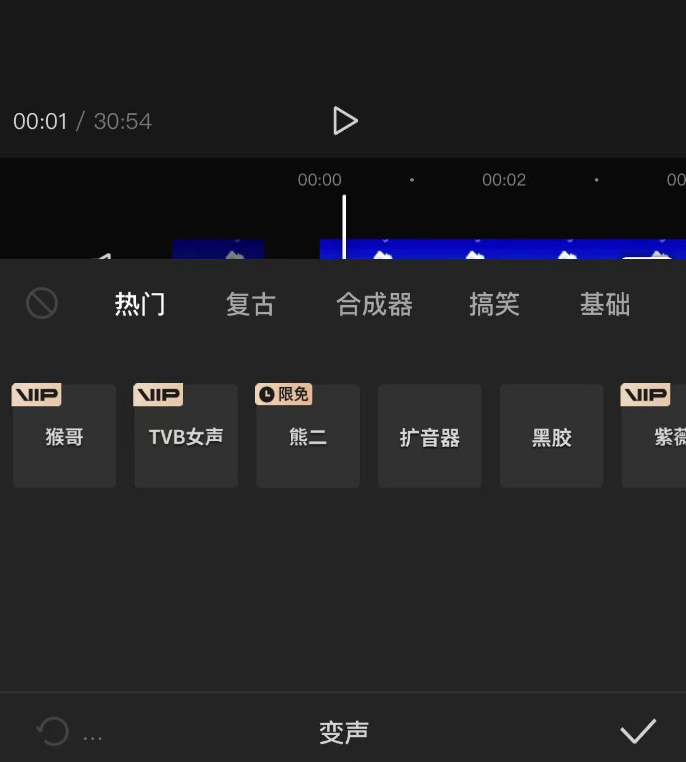Apply the 猴哥 voice effect
The height and width of the screenshot is (762, 686).
coord(64,437)
